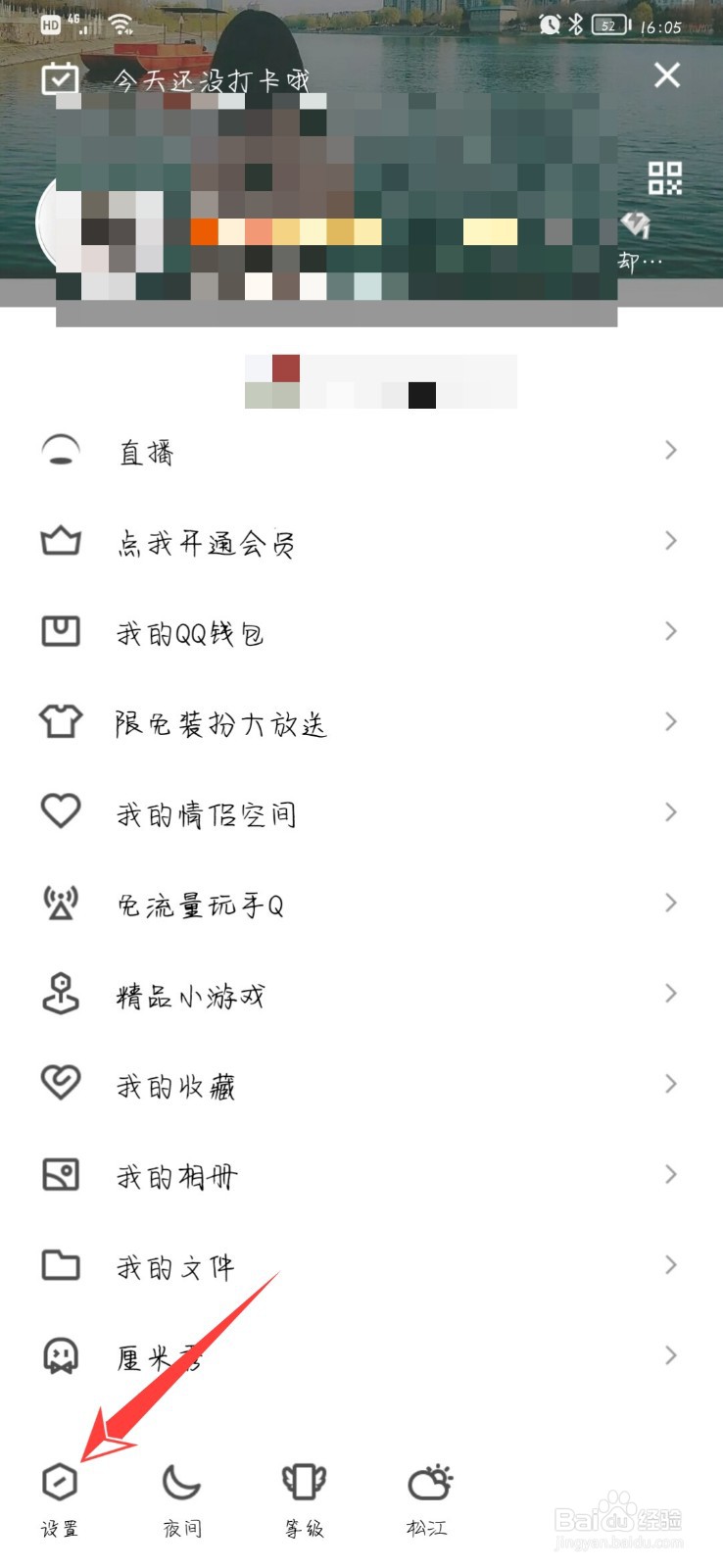The height and width of the screenshot is (1568, 723).
Task: Open 我的文件 files
Action: point(361,1265)
